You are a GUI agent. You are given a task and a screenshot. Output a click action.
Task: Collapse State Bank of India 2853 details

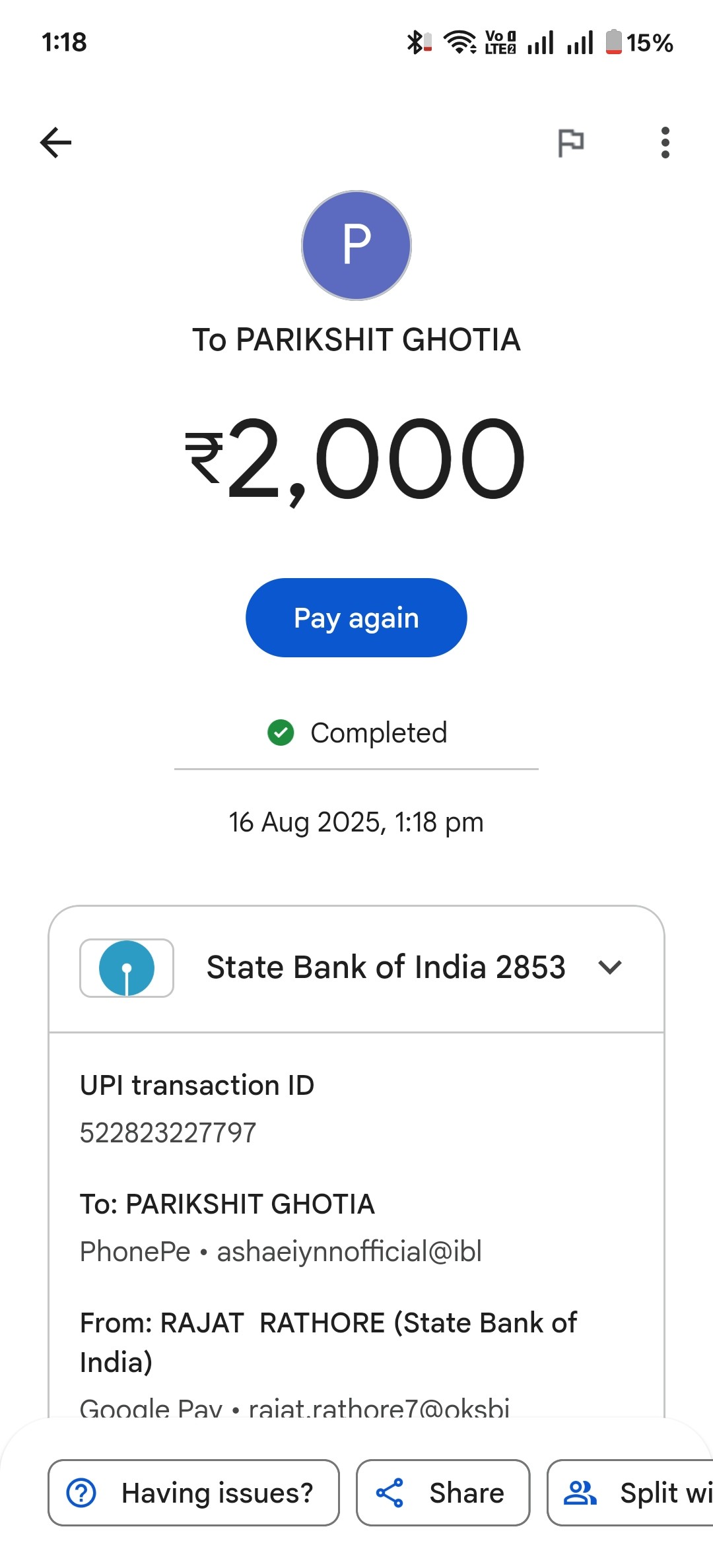coord(610,967)
